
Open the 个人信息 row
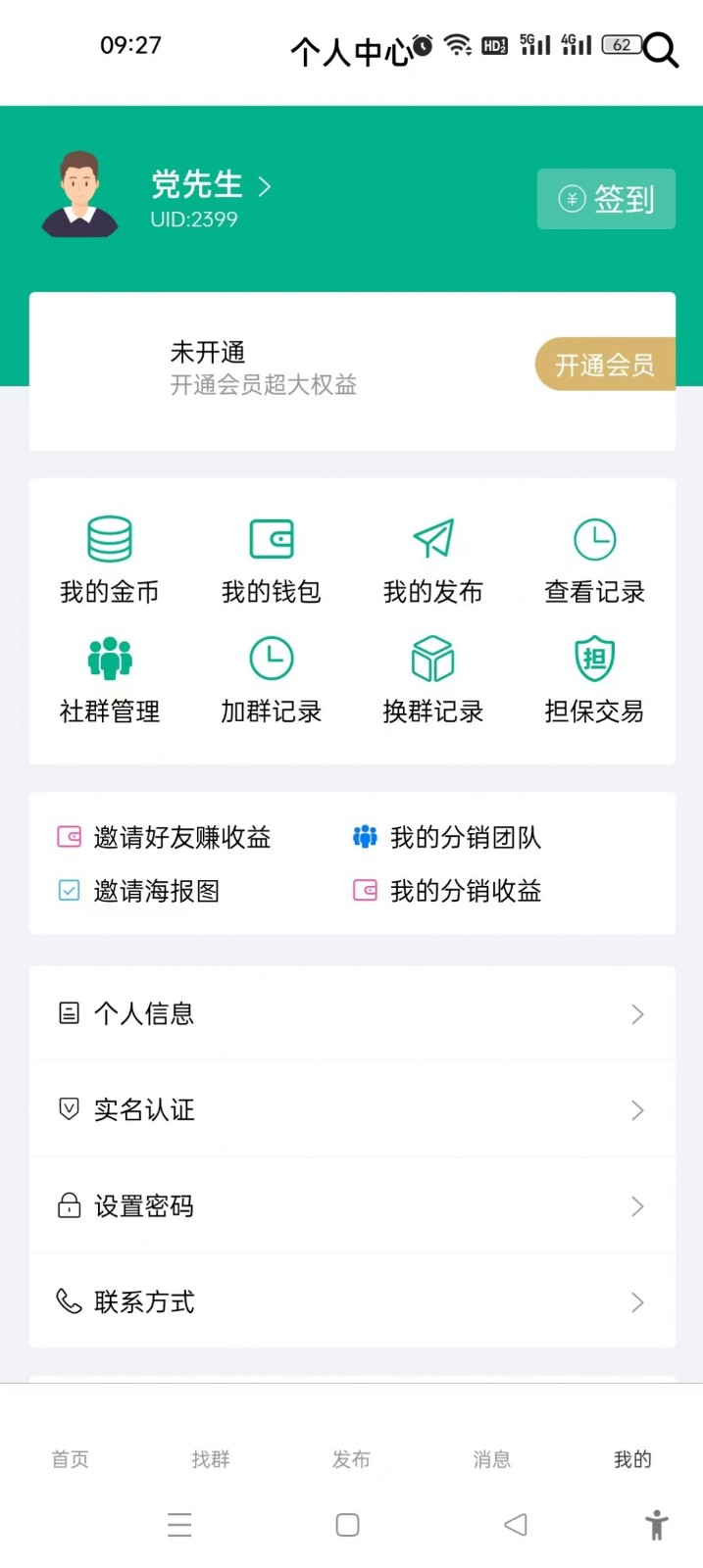(352, 1013)
